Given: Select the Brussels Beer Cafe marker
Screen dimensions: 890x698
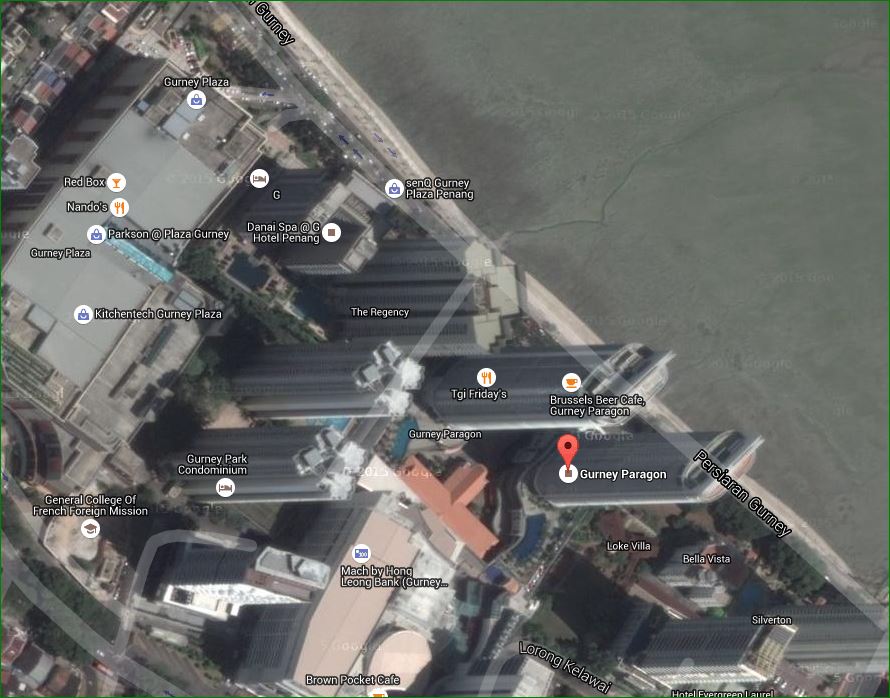Looking at the screenshot, I should pyautogui.click(x=570, y=381).
